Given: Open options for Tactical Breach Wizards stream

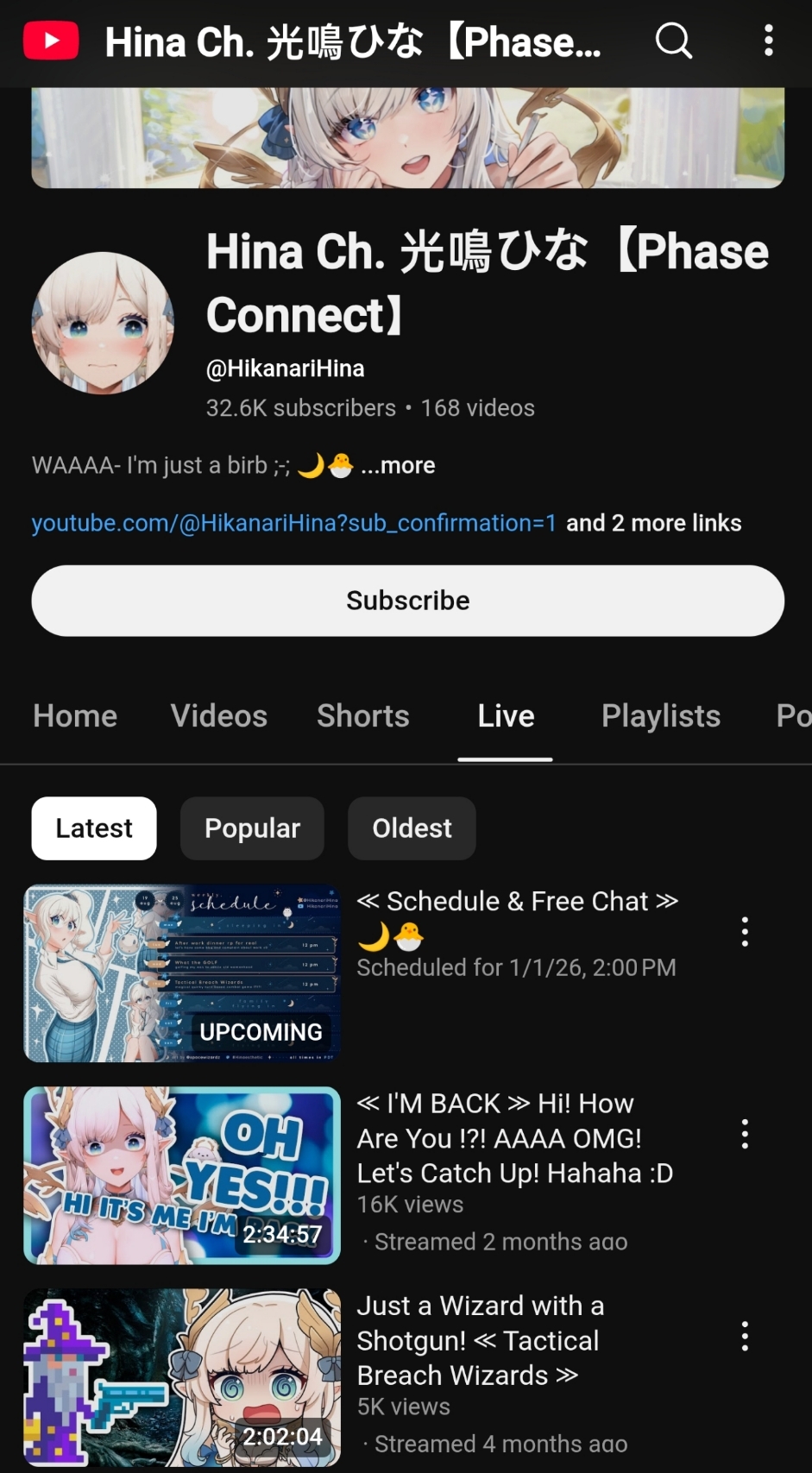Looking at the screenshot, I should point(745,1336).
